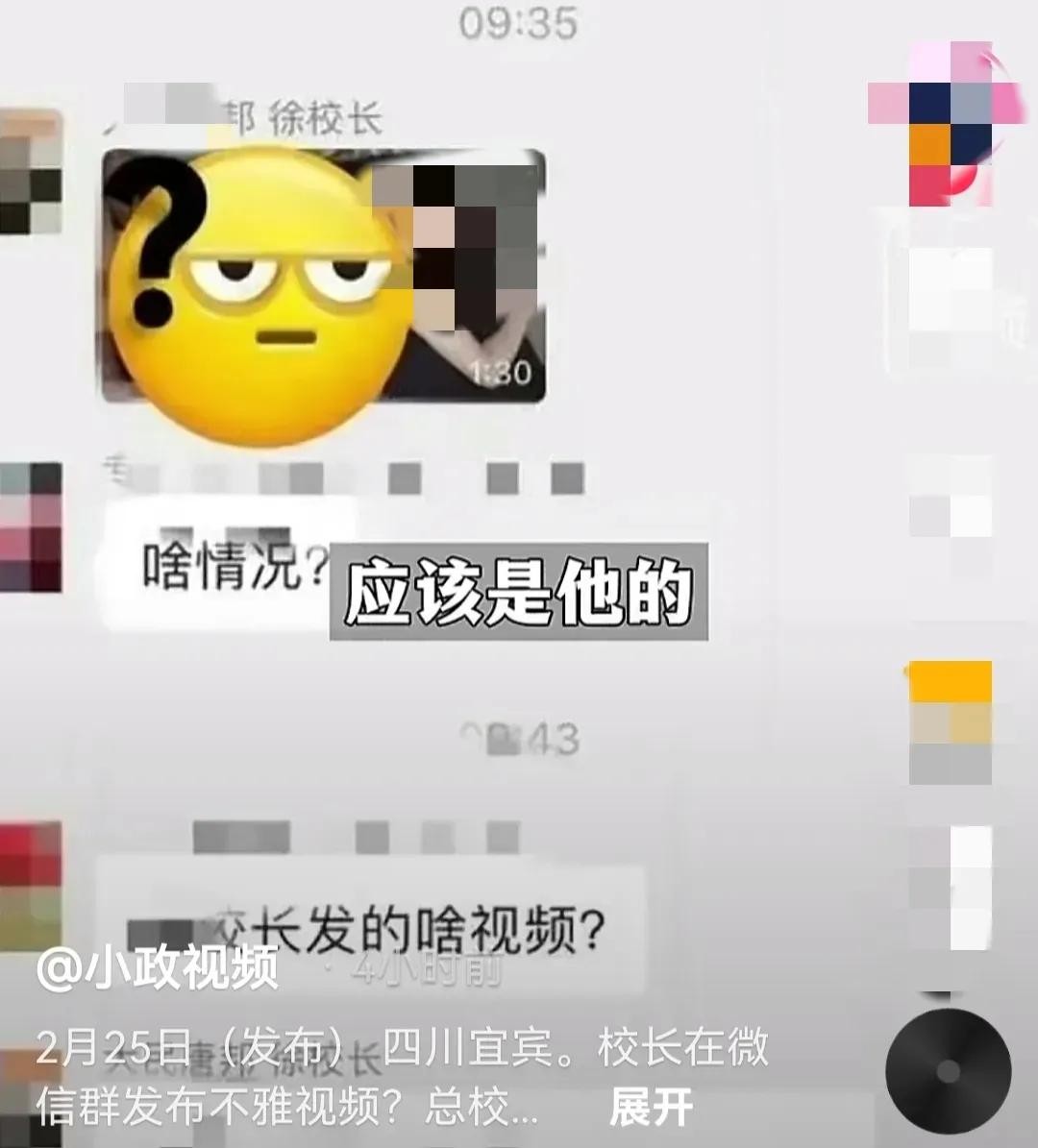Open the @小政视频 author profile
Screen dimensions: 1038x1148
click(159, 968)
